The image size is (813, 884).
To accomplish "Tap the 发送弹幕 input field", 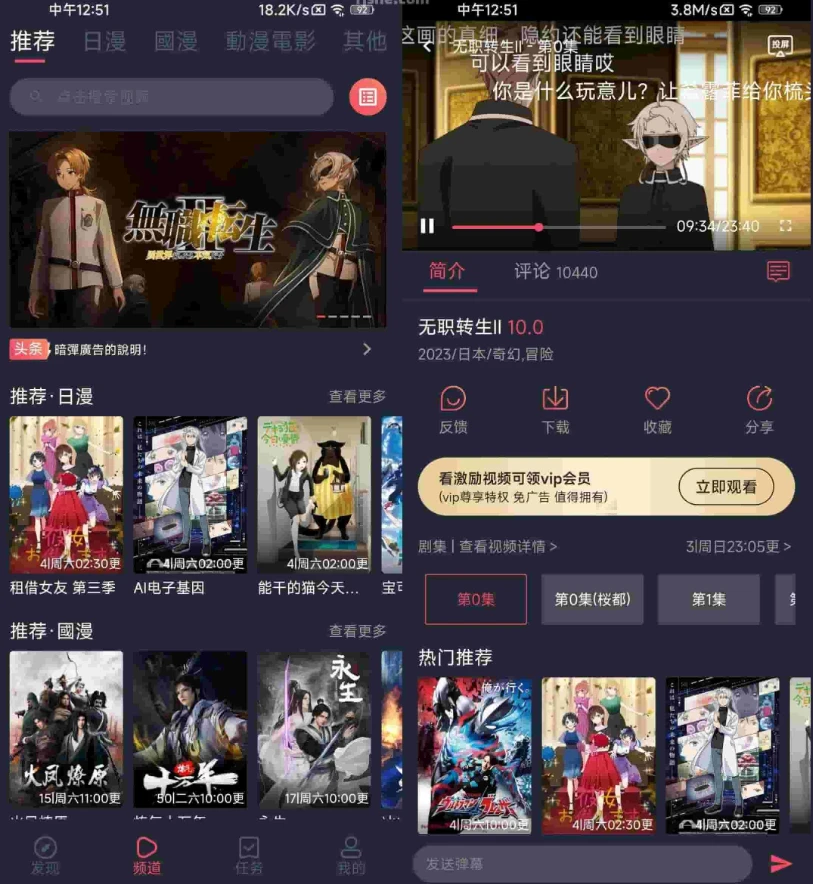I will pyautogui.click(x=582, y=864).
